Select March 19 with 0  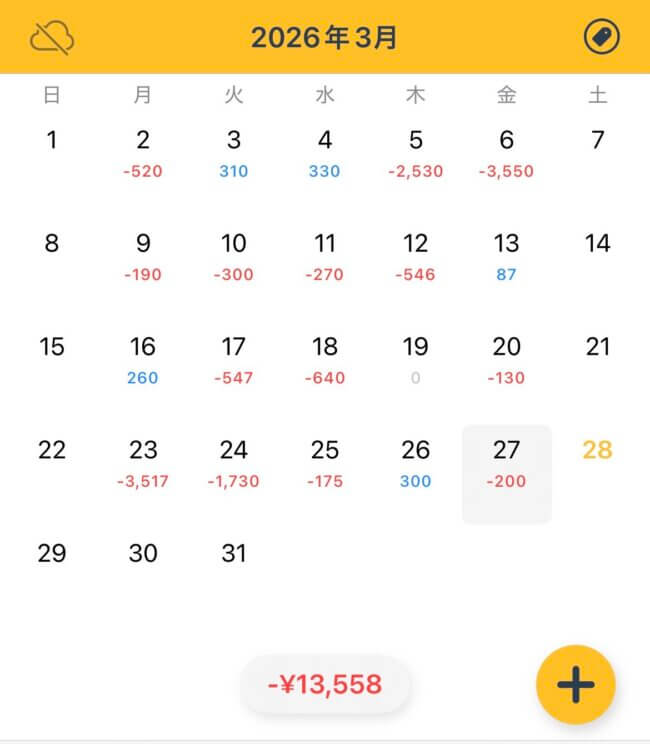415,360
